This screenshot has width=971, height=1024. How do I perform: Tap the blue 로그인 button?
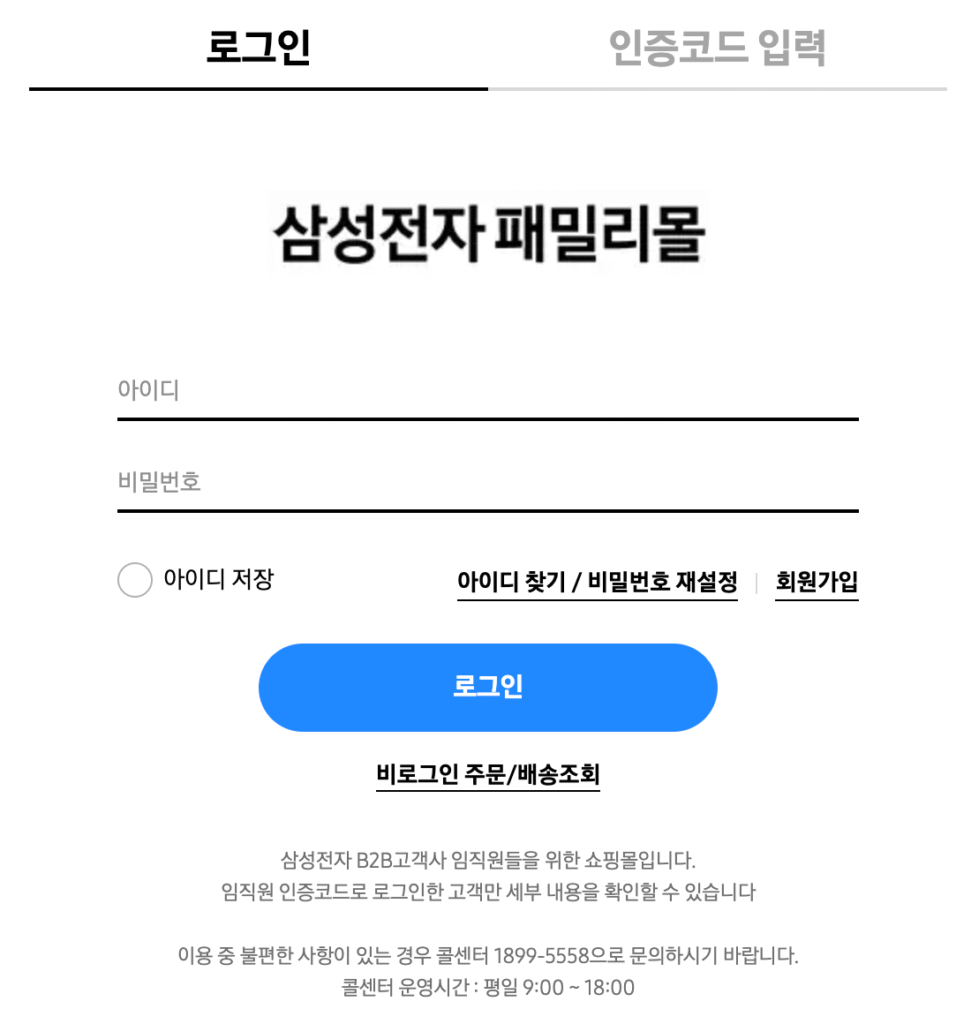(487, 687)
